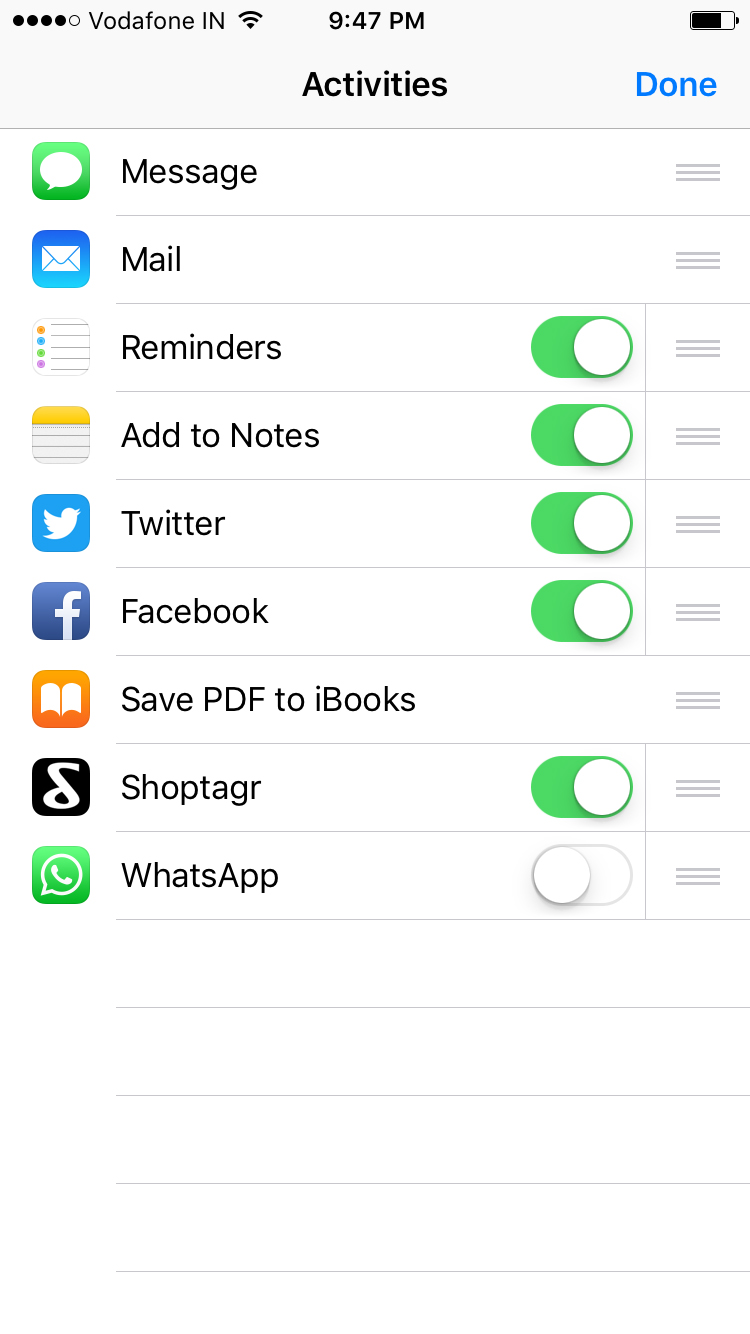The height and width of the screenshot is (1334, 750).
Task: Switch off the Twitter activity
Action: coord(581,523)
